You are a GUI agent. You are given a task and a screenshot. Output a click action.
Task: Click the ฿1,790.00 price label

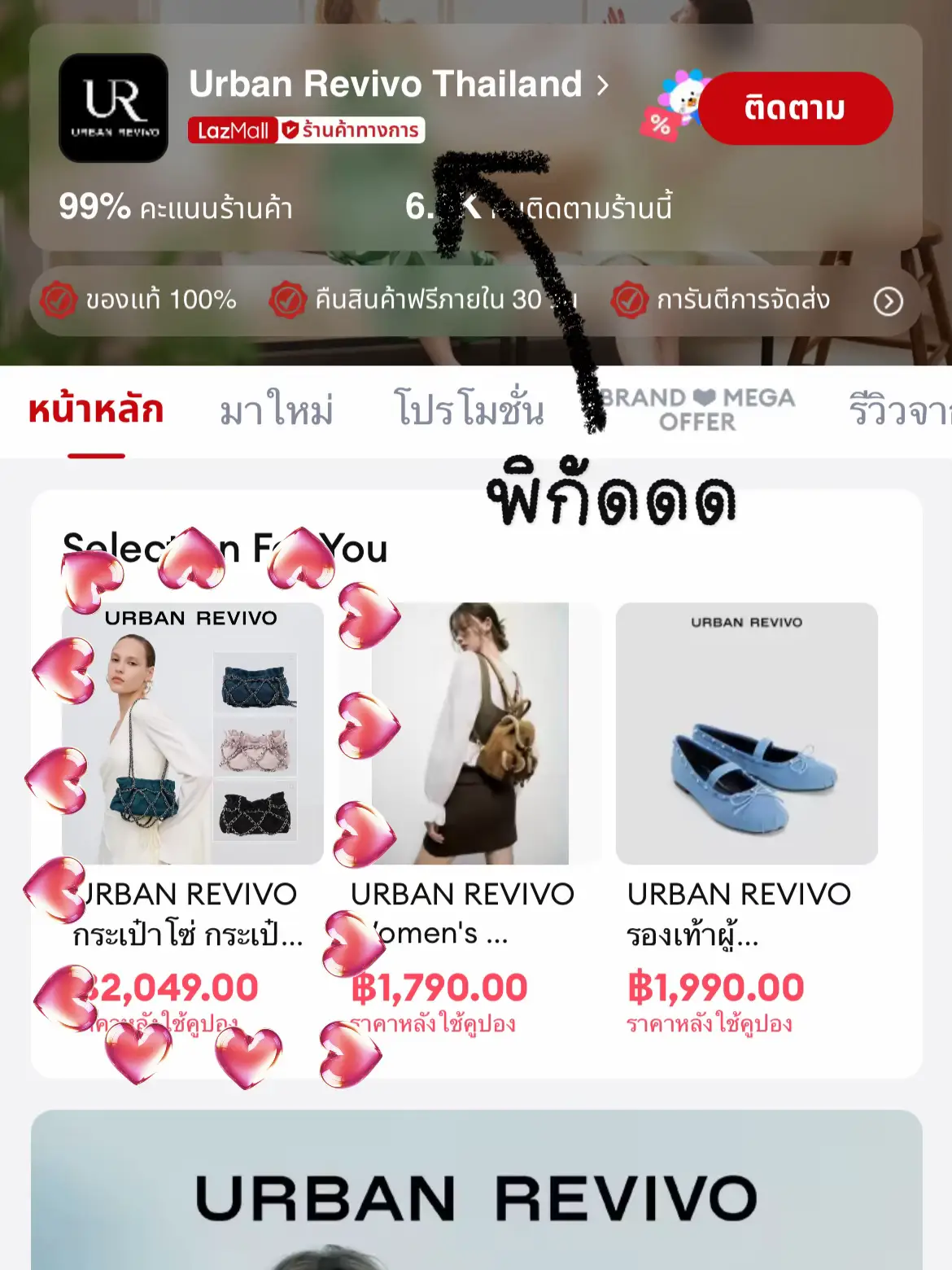click(435, 985)
